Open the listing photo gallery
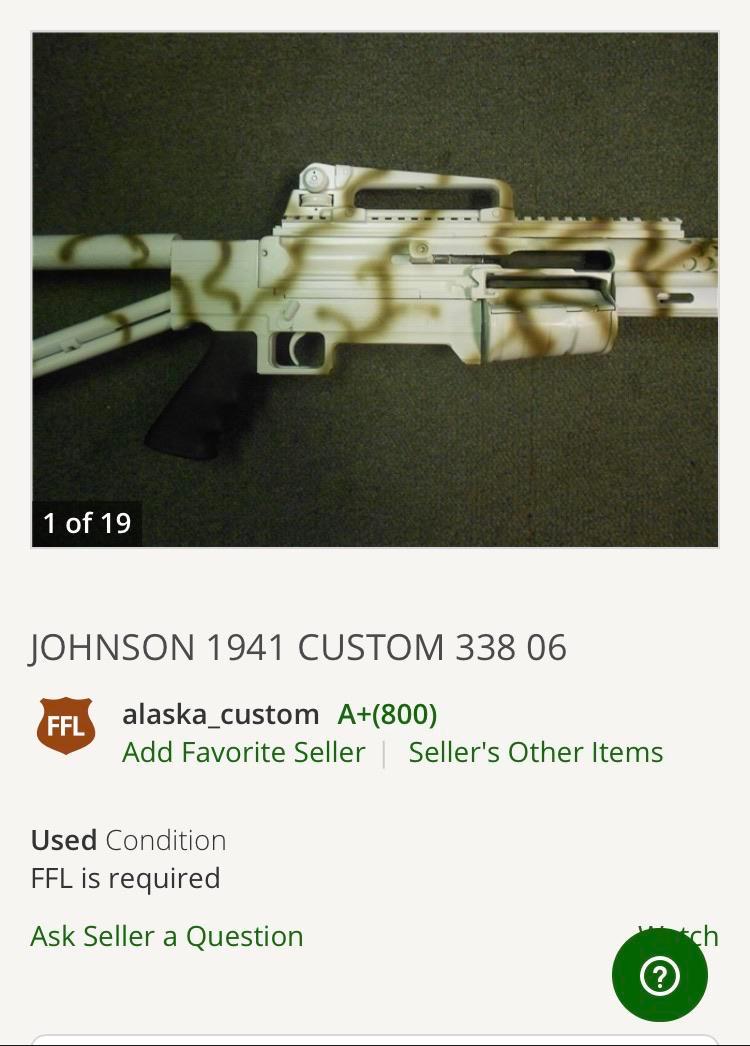This screenshot has height=1046, width=750. point(375,290)
